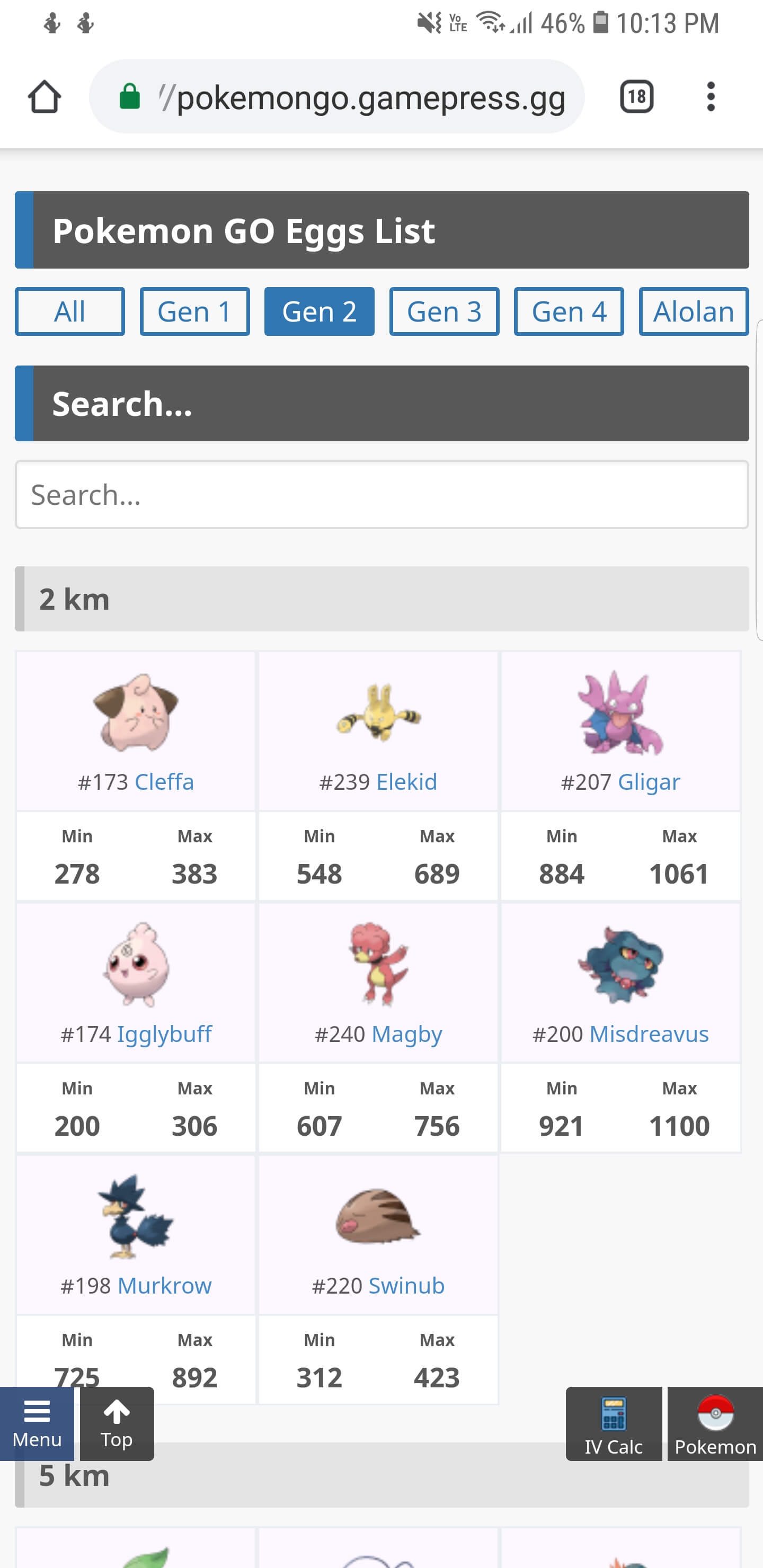763x1568 pixels.
Task: Tap the pokemongo.gamepress.gg address bar
Action: [x=337, y=97]
